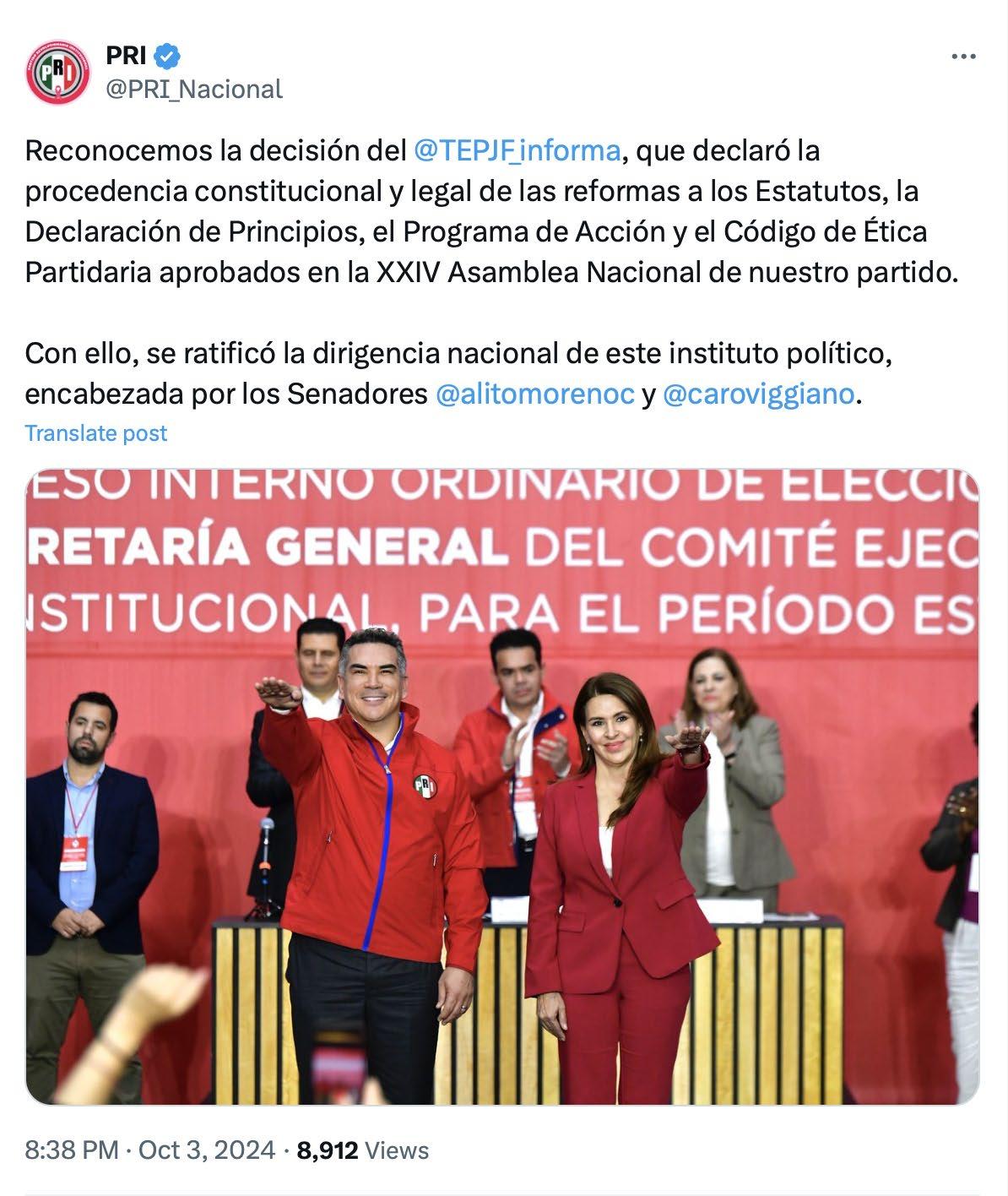Open the @caroviggiano mention
Screen dimensions: 1008x1196
(758, 394)
